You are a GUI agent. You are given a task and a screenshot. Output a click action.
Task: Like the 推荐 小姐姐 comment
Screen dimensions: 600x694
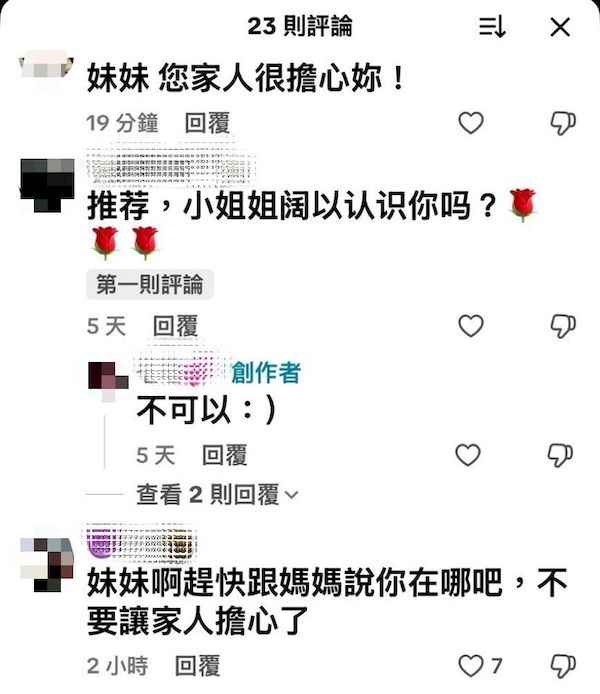pyautogui.click(x=470, y=326)
